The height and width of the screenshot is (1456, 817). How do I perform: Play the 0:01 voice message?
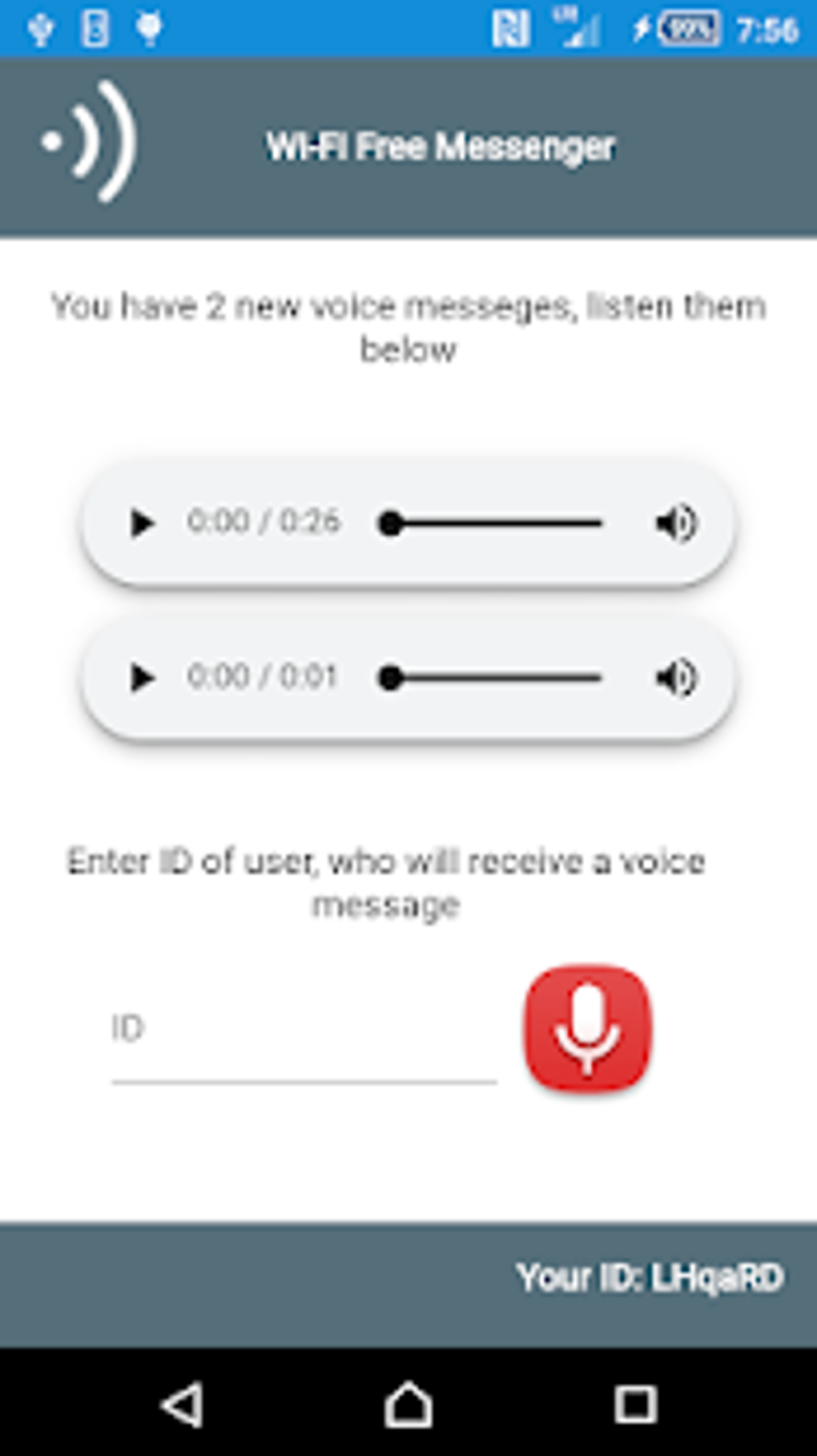[142, 678]
